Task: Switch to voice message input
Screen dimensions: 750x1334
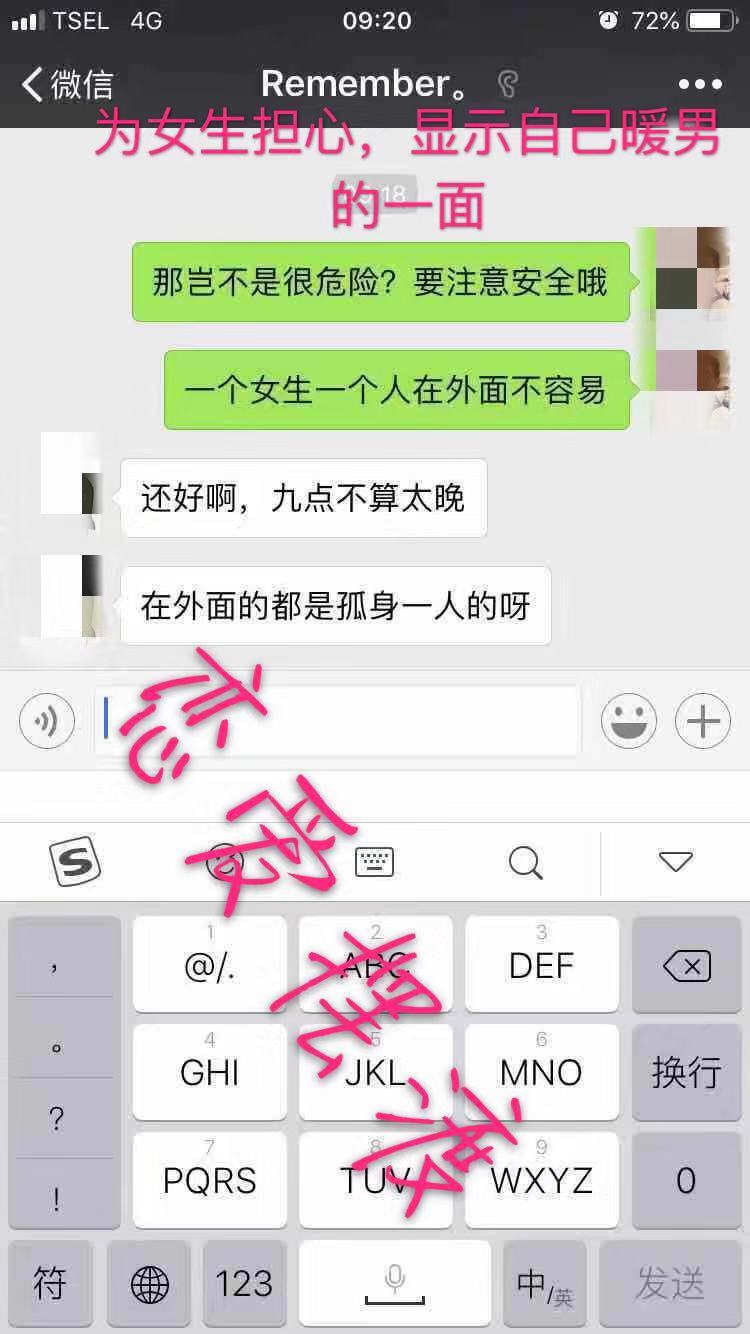Action: [47, 720]
